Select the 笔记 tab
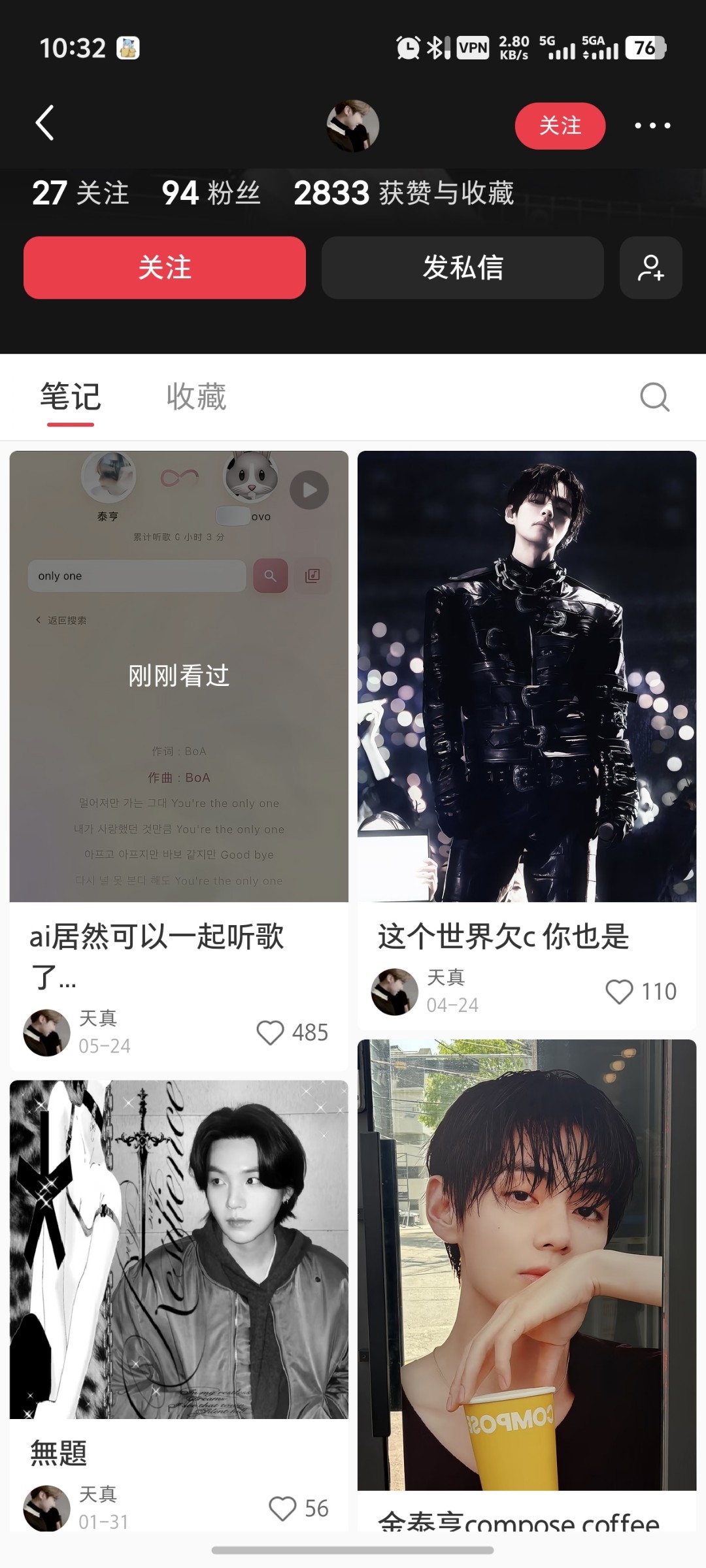706x1568 pixels. [x=71, y=397]
